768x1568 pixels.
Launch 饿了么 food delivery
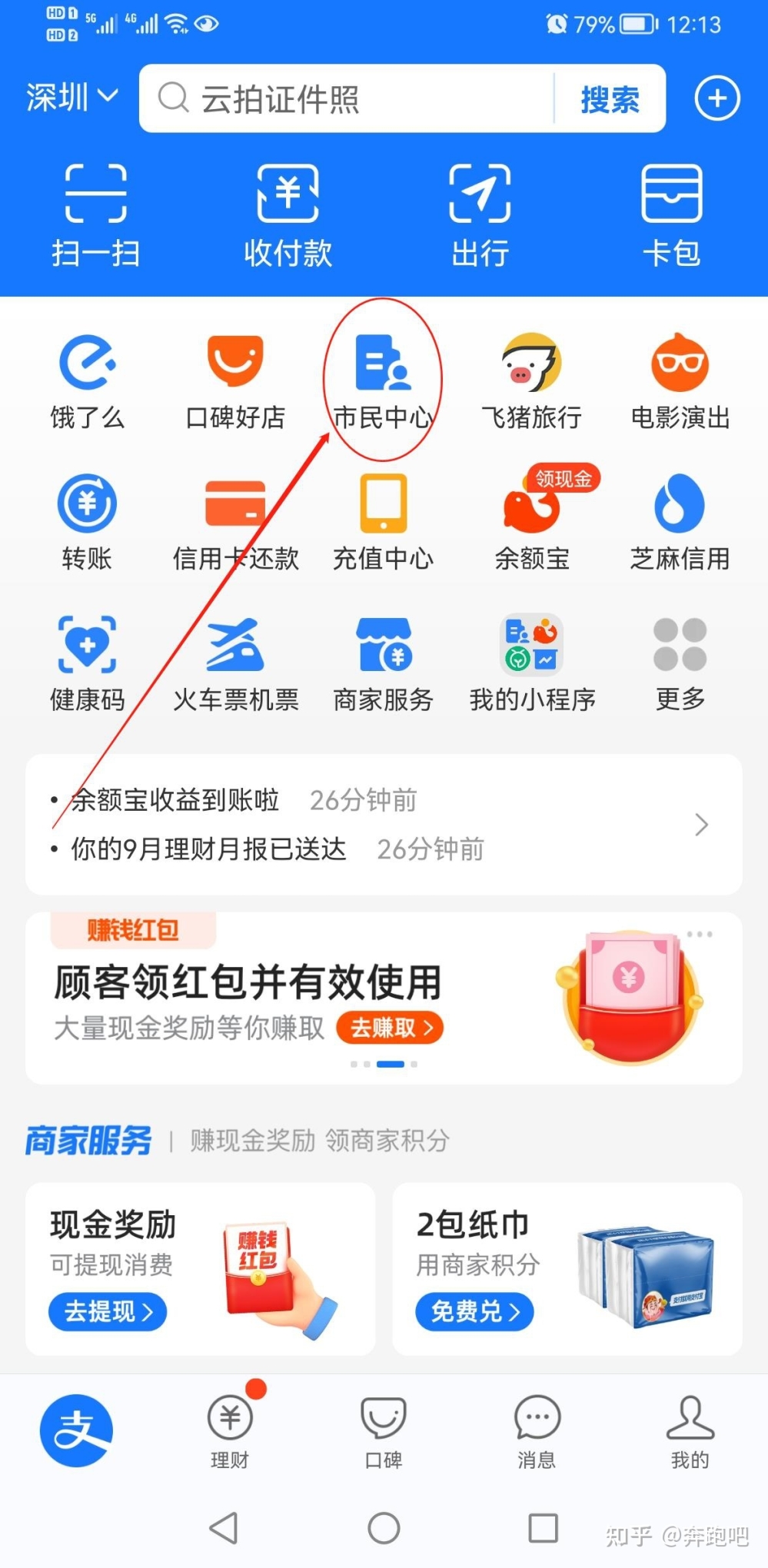[87, 381]
